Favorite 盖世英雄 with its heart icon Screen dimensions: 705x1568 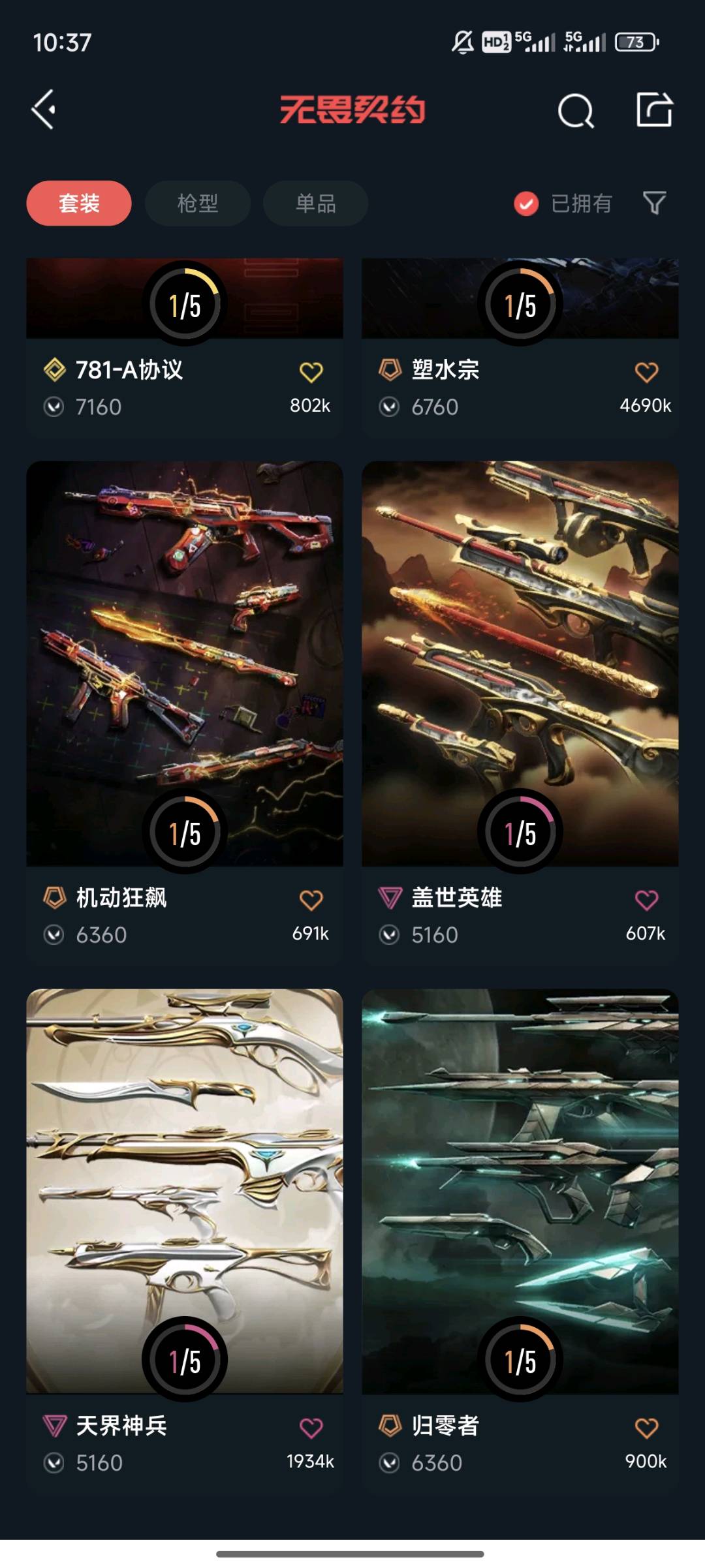click(646, 900)
